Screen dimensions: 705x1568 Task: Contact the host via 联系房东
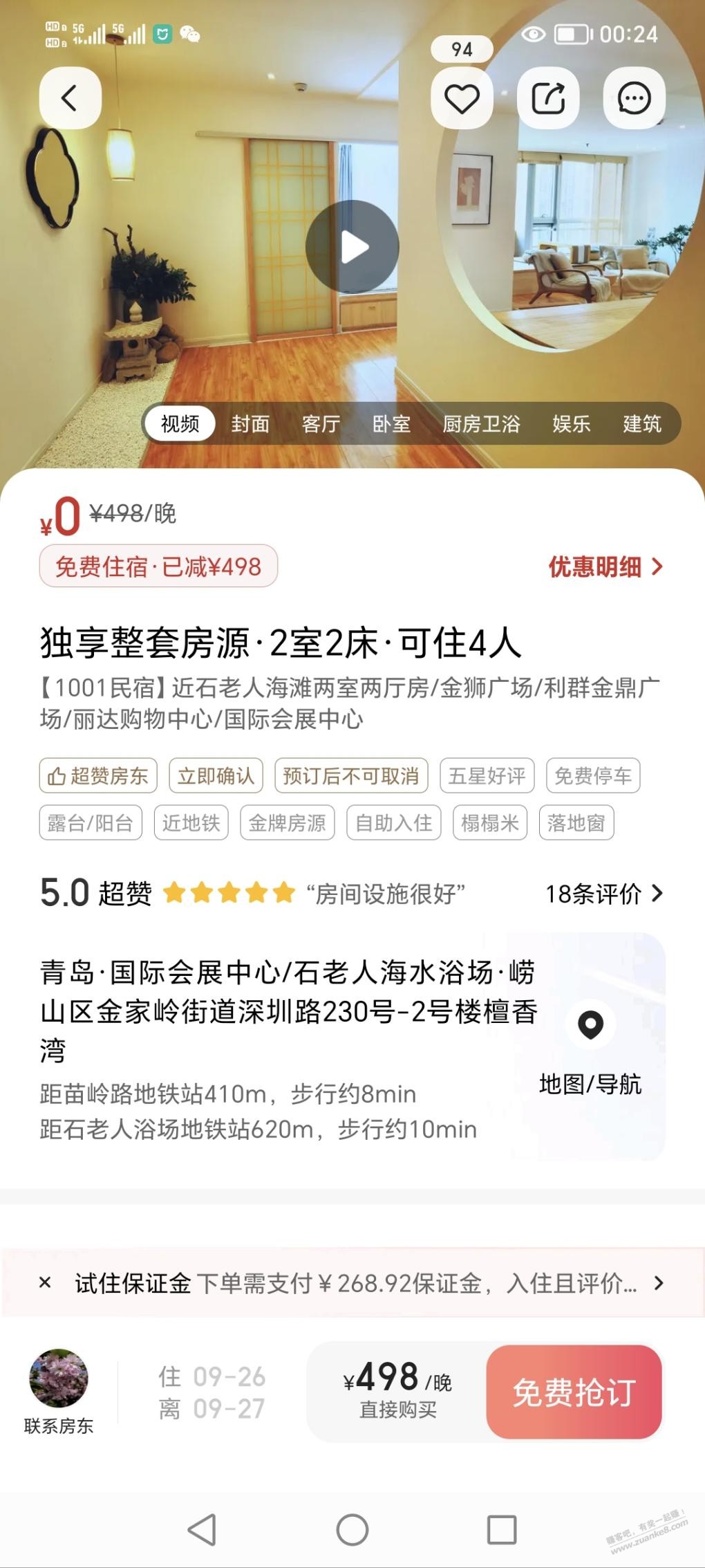point(59,1392)
